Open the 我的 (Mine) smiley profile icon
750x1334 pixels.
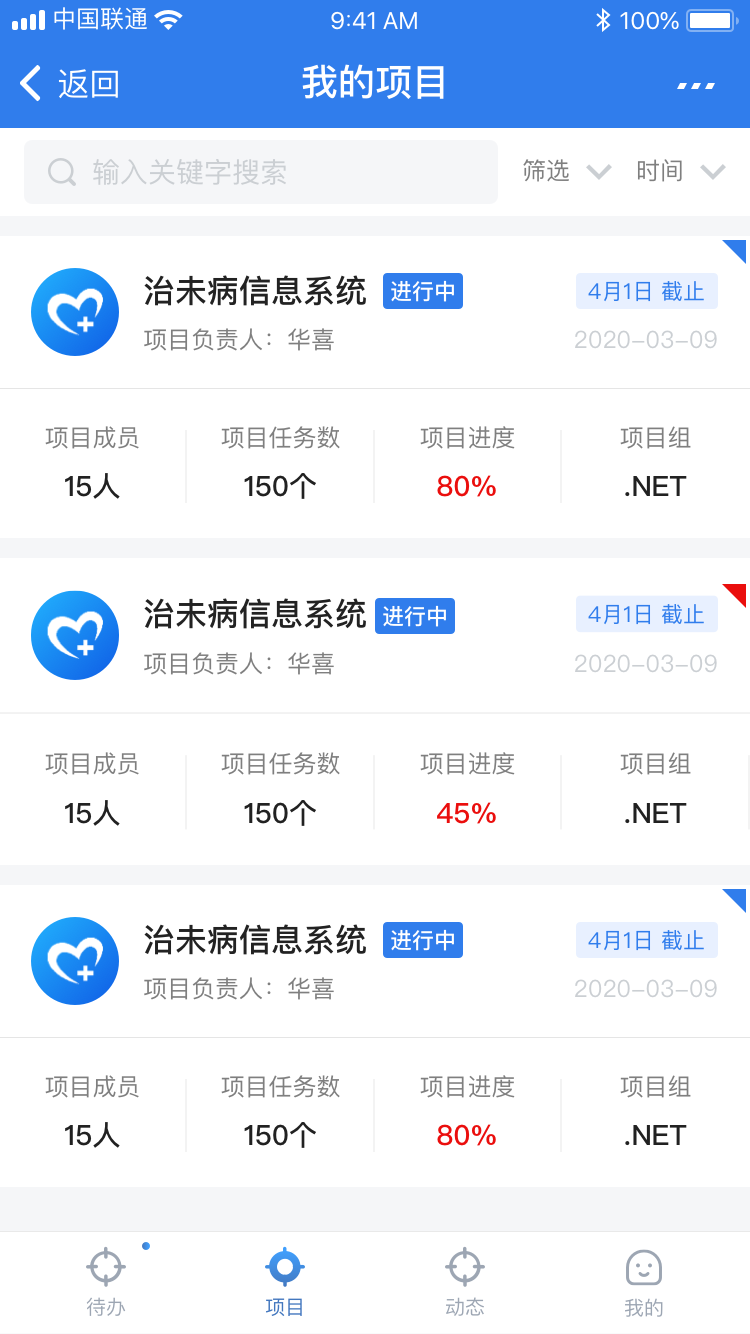coord(644,1266)
